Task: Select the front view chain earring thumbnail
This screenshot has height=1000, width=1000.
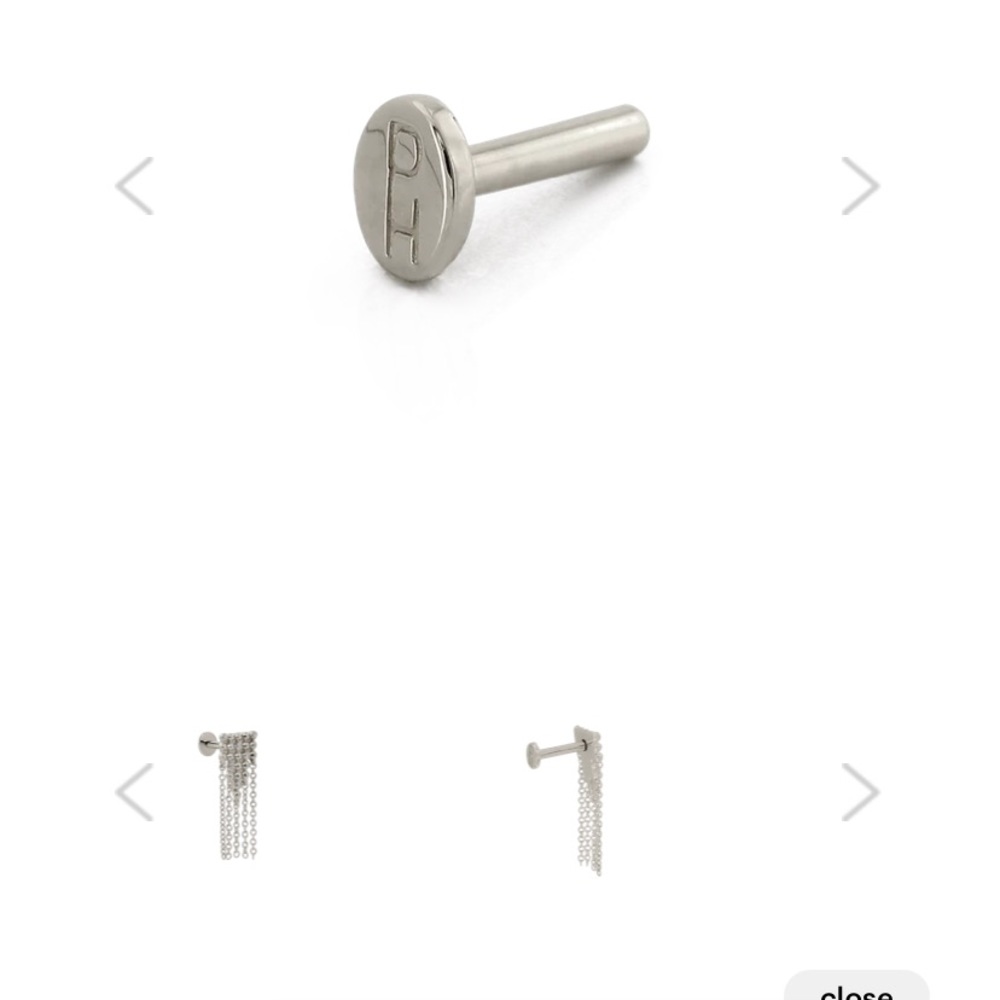Action: [x=232, y=795]
